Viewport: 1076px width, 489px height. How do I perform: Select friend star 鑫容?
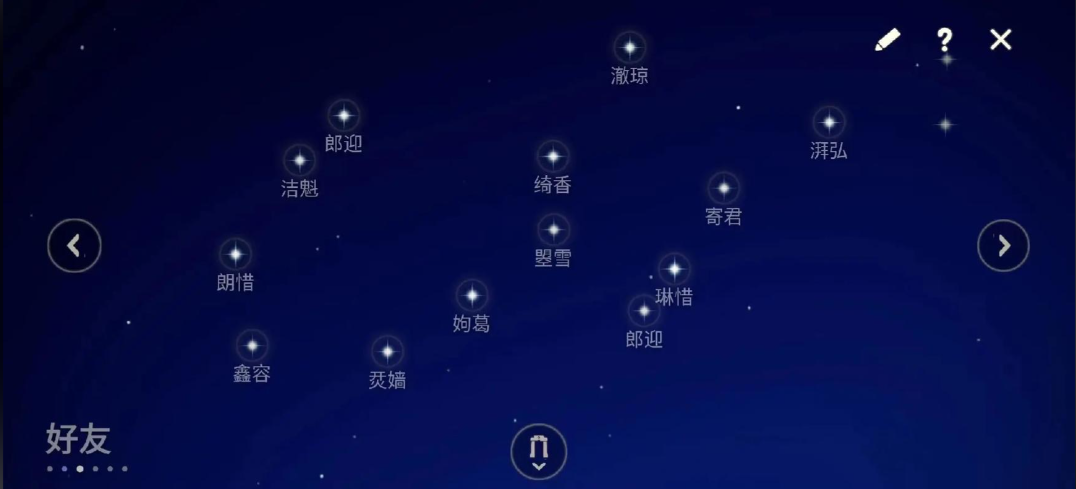(x=251, y=346)
